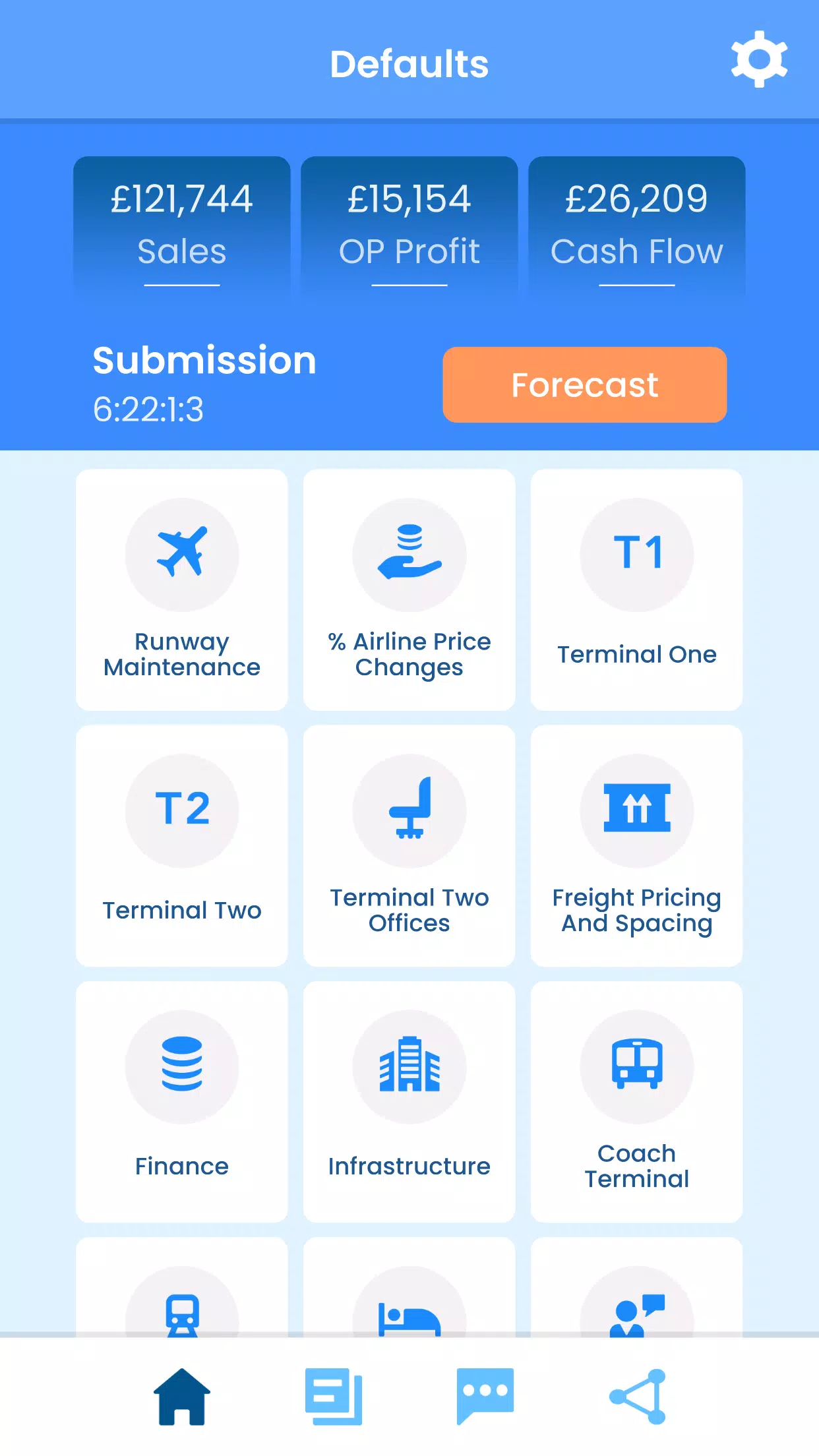
Task: Open the chat messages tab
Action: click(x=485, y=1396)
